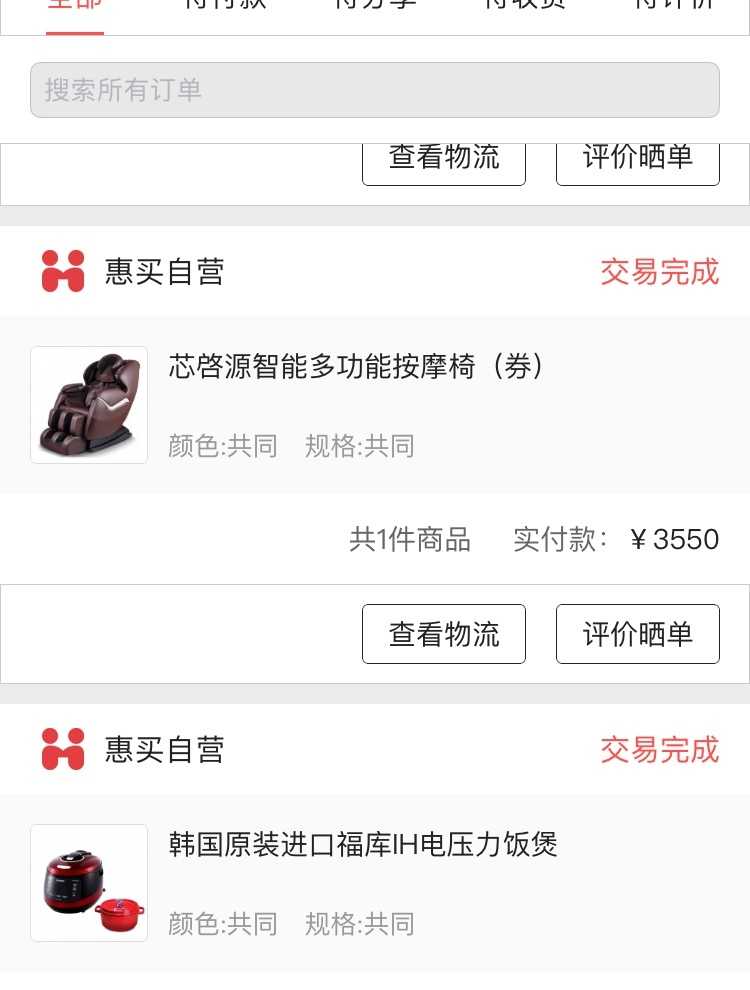Tap the search all orders field

(374, 90)
